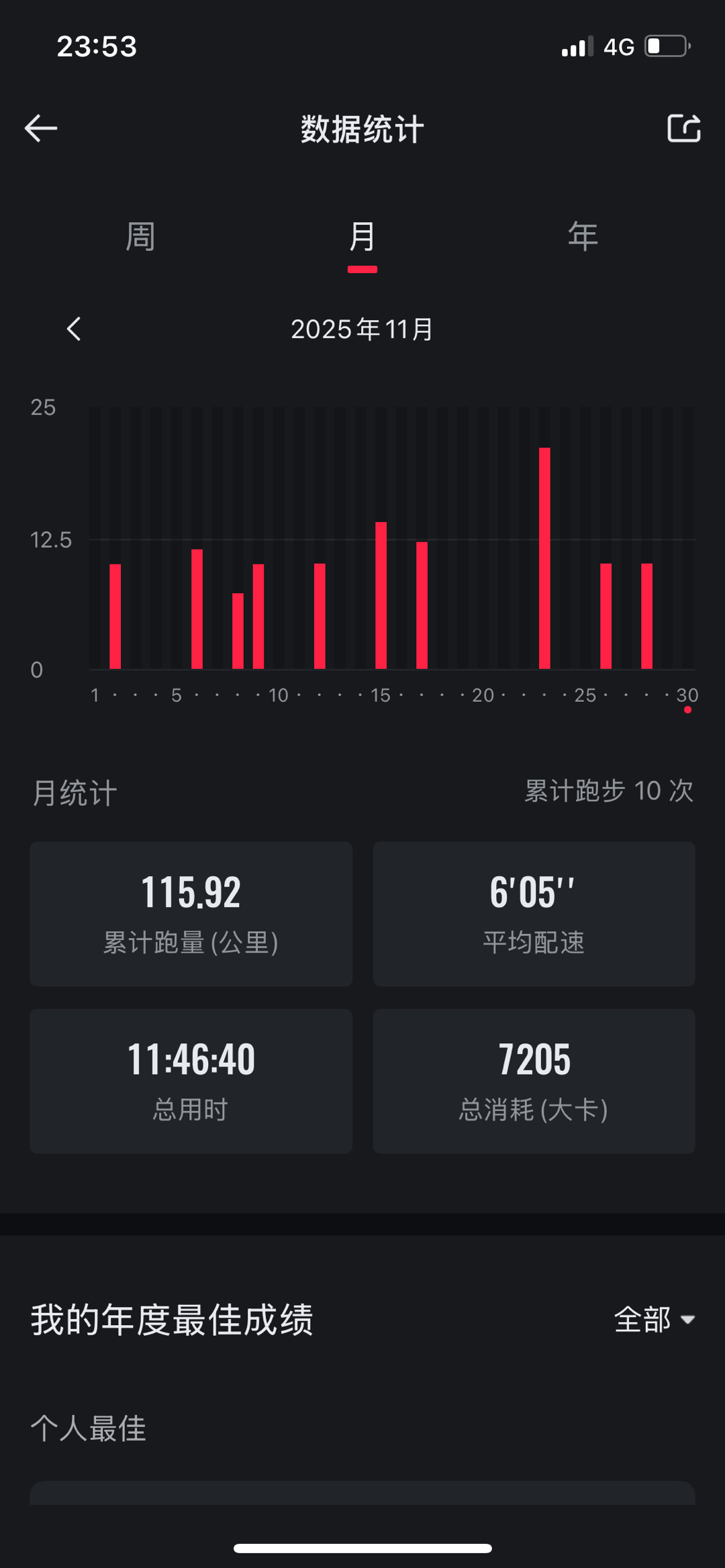Image resolution: width=725 pixels, height=1568 pixels.
Task: Switch to the 周 tab
Action: 140,237
